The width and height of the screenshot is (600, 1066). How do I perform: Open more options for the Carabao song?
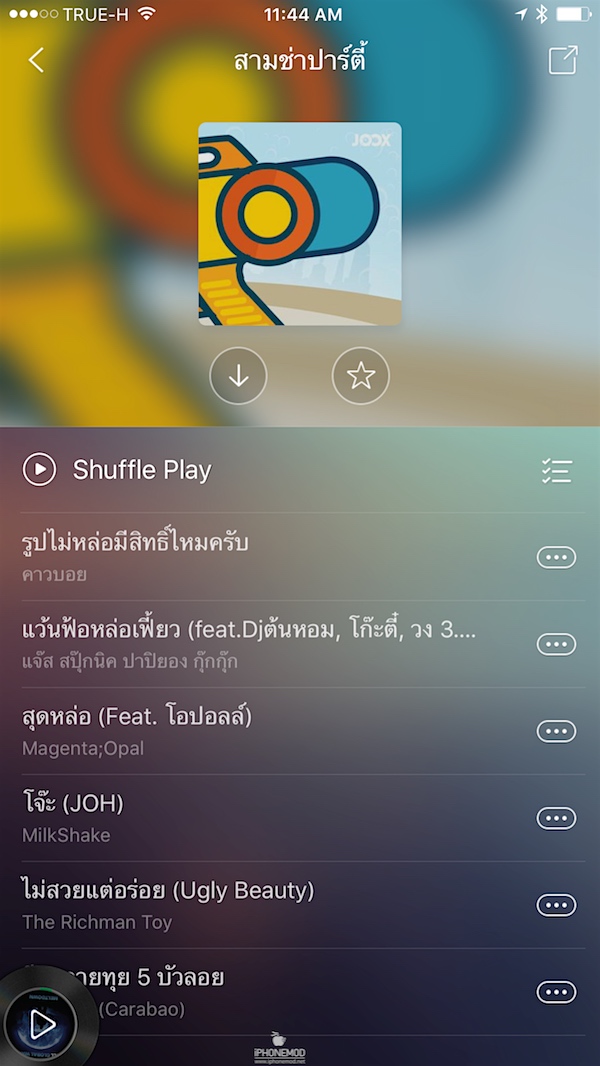(556, 992)
